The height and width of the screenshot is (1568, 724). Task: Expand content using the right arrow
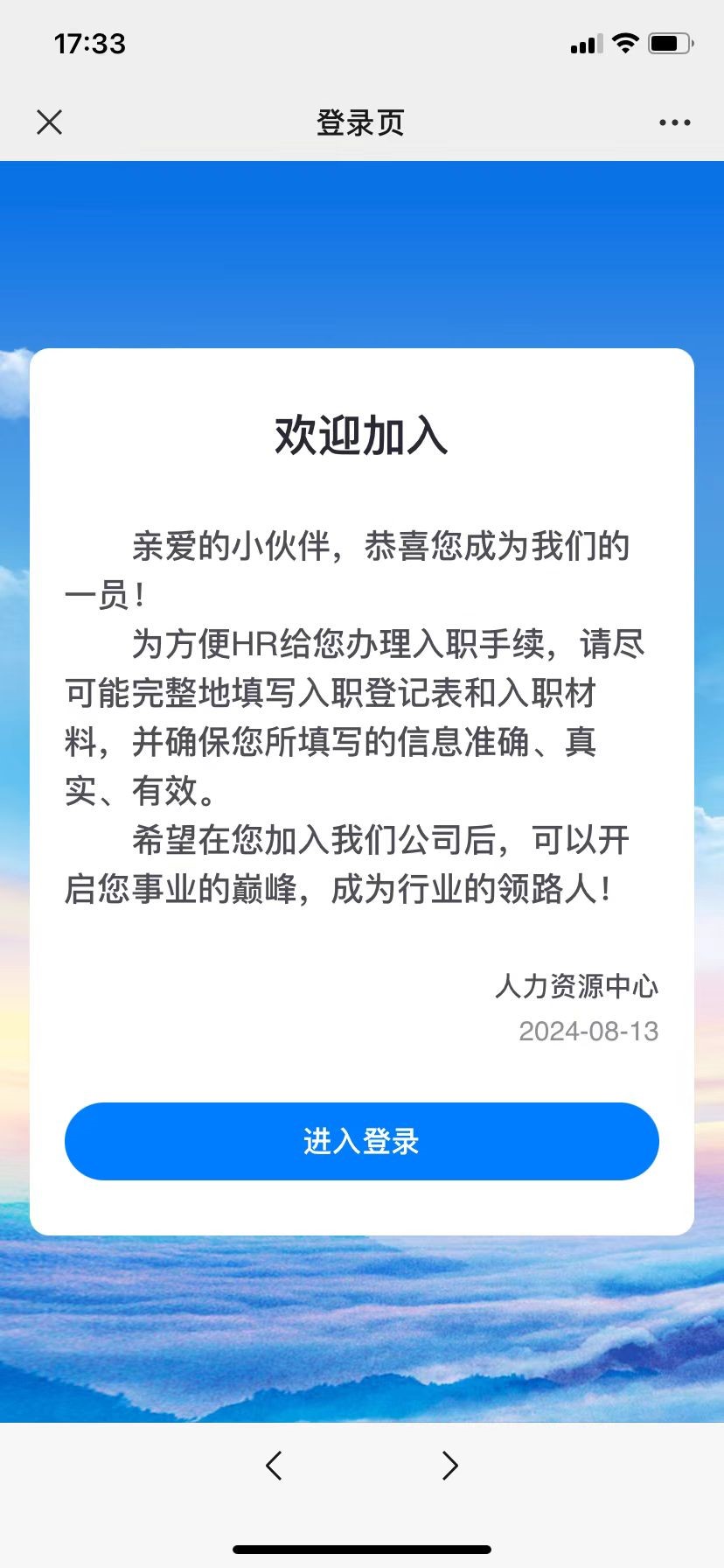(x=450, y=1465)
